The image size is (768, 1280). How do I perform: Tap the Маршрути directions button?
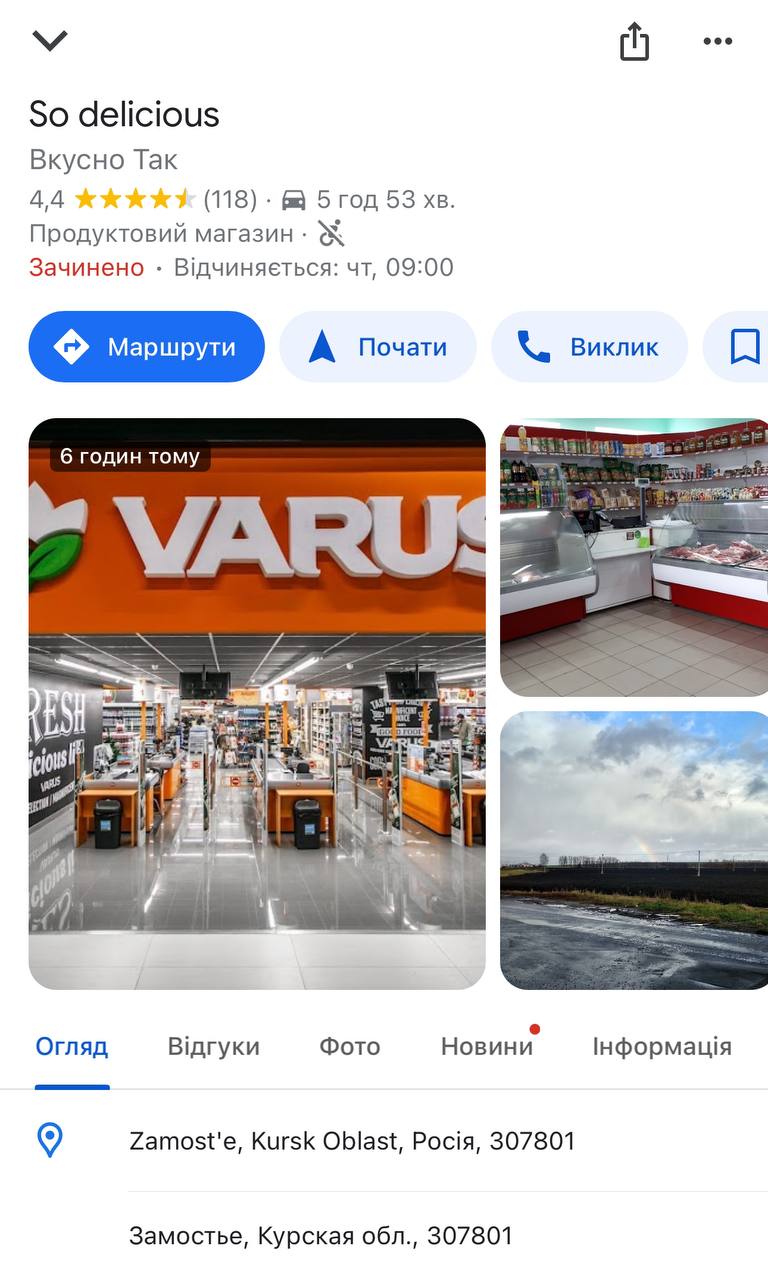pos(147,347)
